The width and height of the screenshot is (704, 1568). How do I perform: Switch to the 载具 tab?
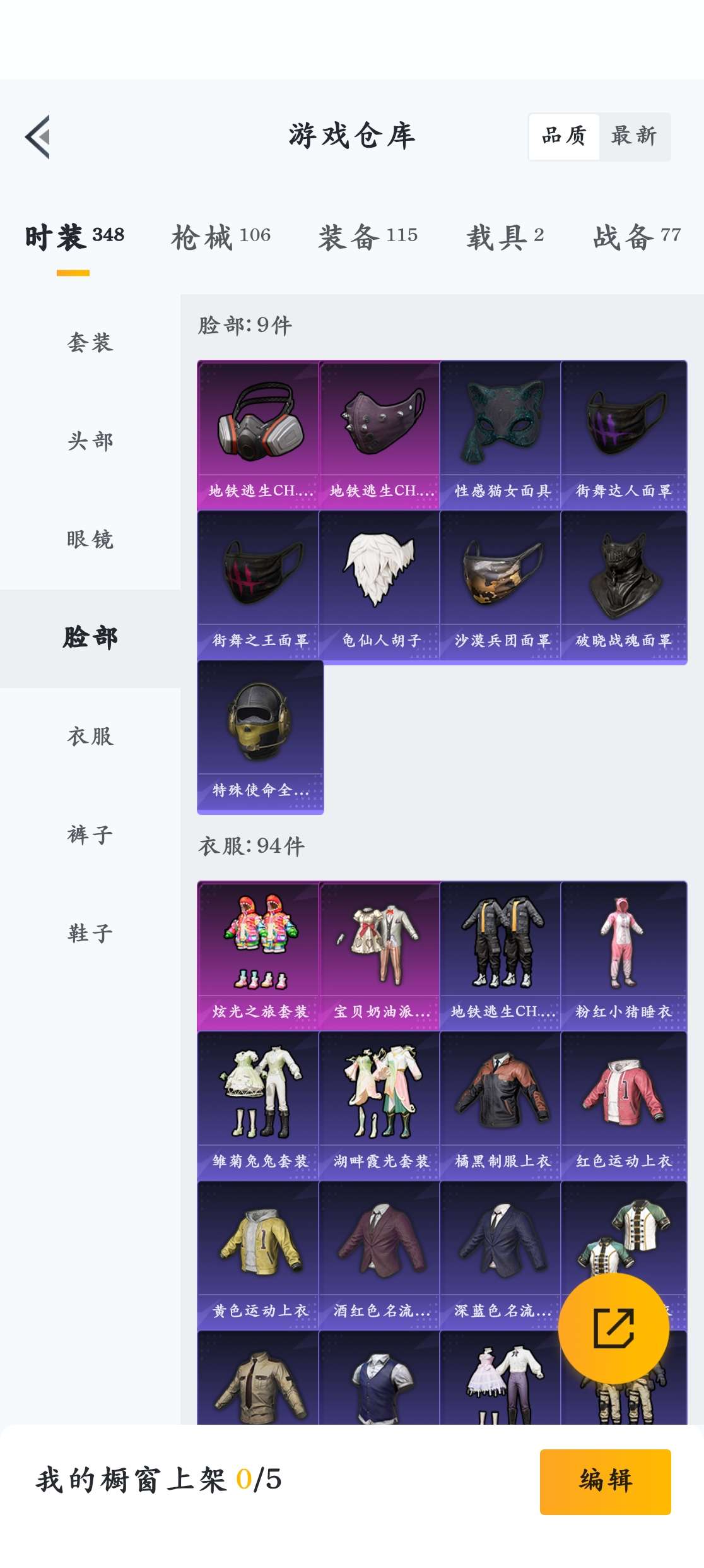[x=505, y=237]
